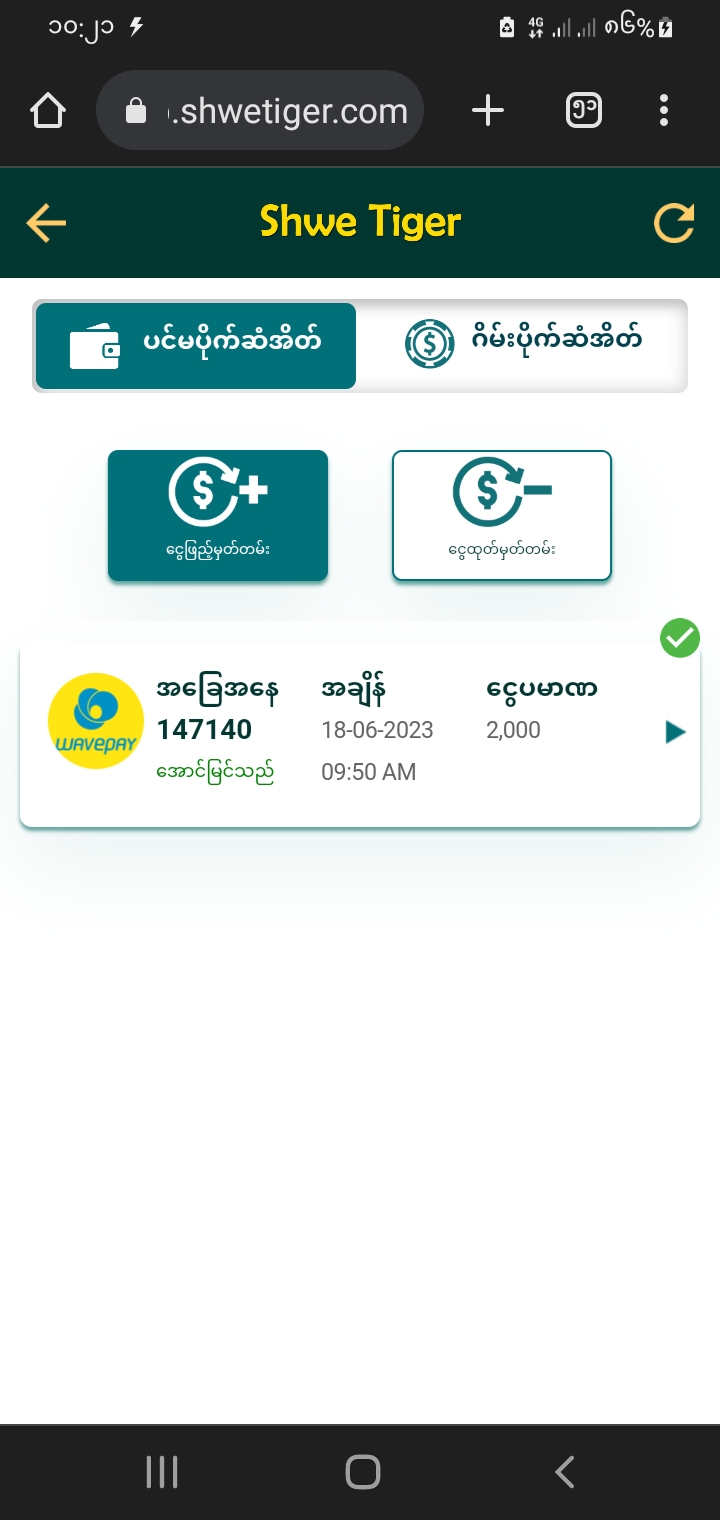Show the ငွေထုတ်မှတ်တမ်း withdrawal history
Image resolution: width=720 pixels, height=1520 pixels.
click(x=501, y=515)
